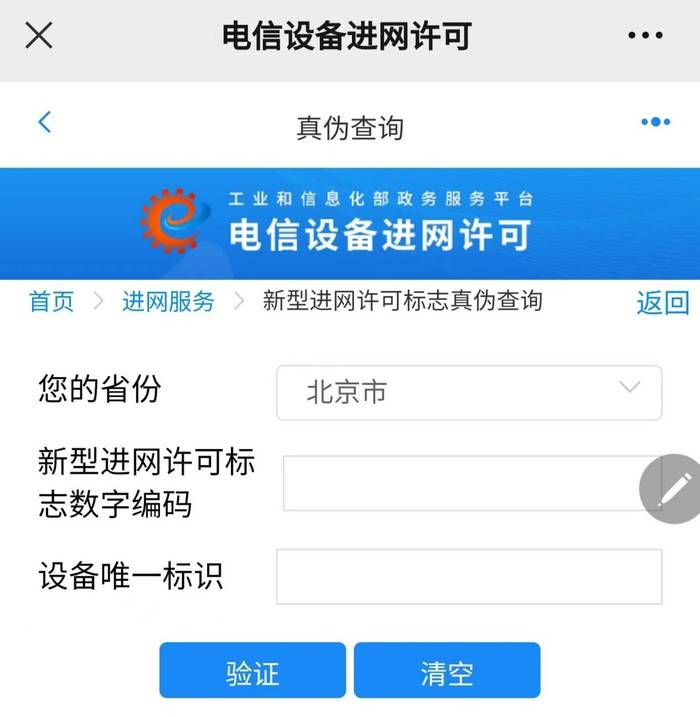700x717 pixels.
Task: Expand the province dropdown showing 北京市
Action: [469, 392]
